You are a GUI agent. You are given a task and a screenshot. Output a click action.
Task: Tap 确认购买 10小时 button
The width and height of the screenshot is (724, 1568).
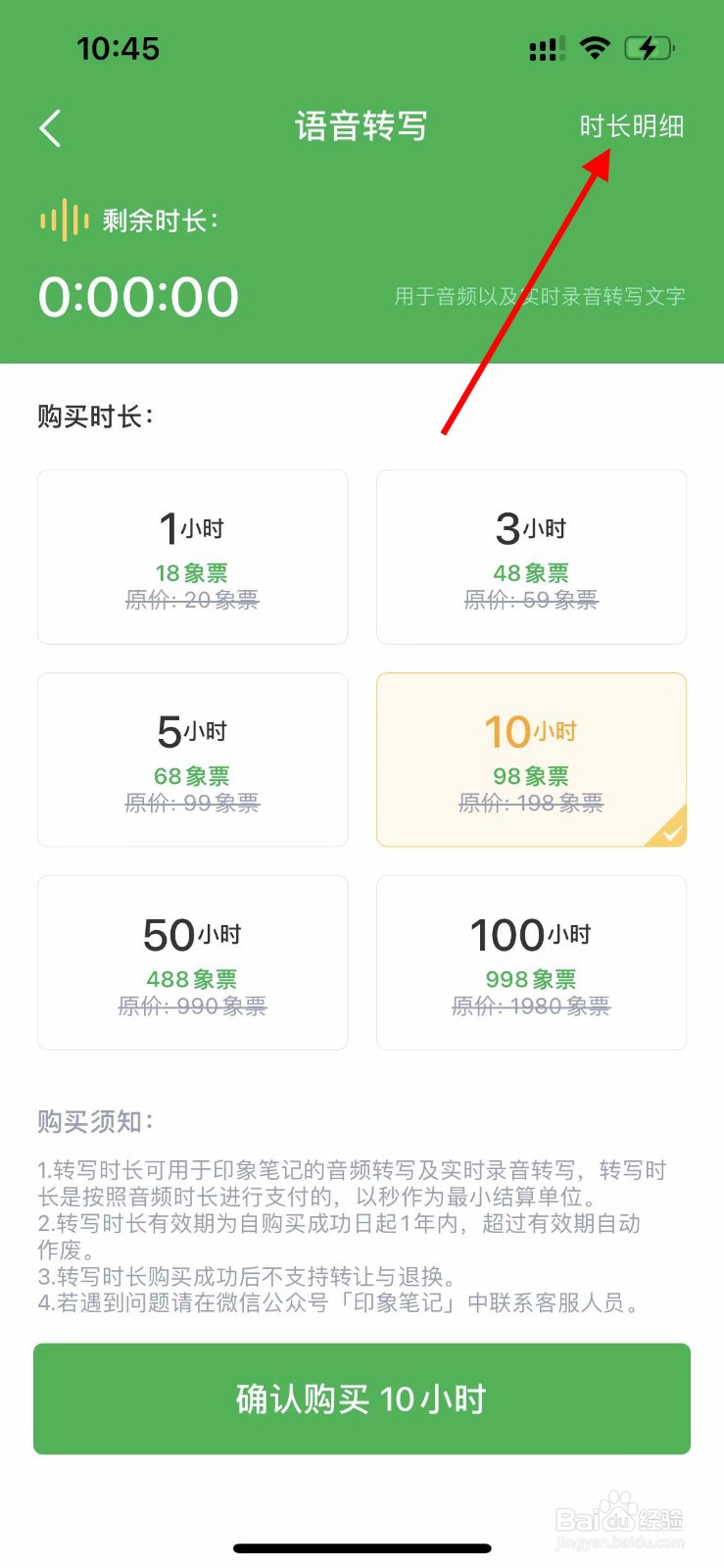click(362, 1398)
